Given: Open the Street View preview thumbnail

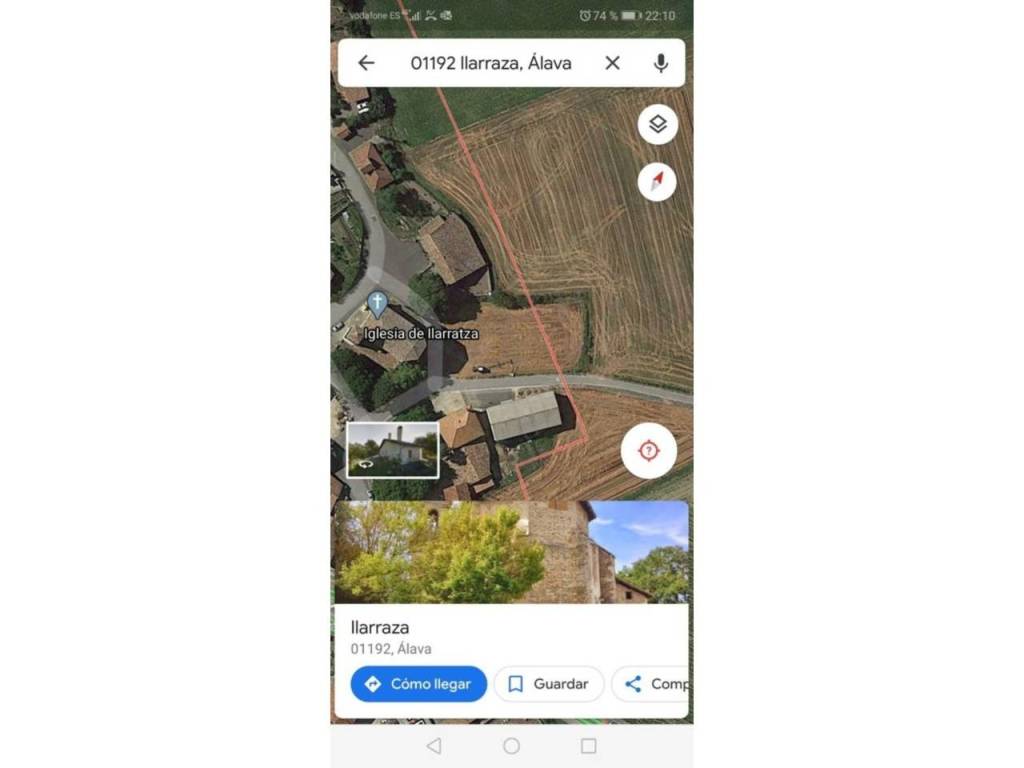Looking at the screenshot, I should click(392, 449).
